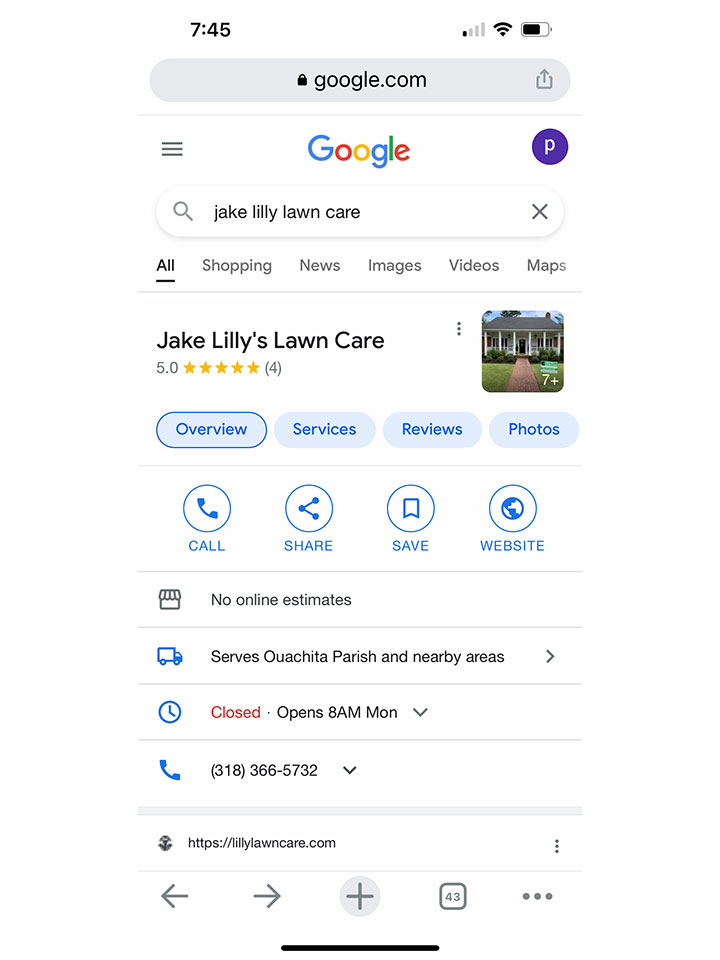This screenshot has width=720, height=960.
Task: Open more options for Jake Lilly's Lawn Care
Action: click(x=458, y=329)
